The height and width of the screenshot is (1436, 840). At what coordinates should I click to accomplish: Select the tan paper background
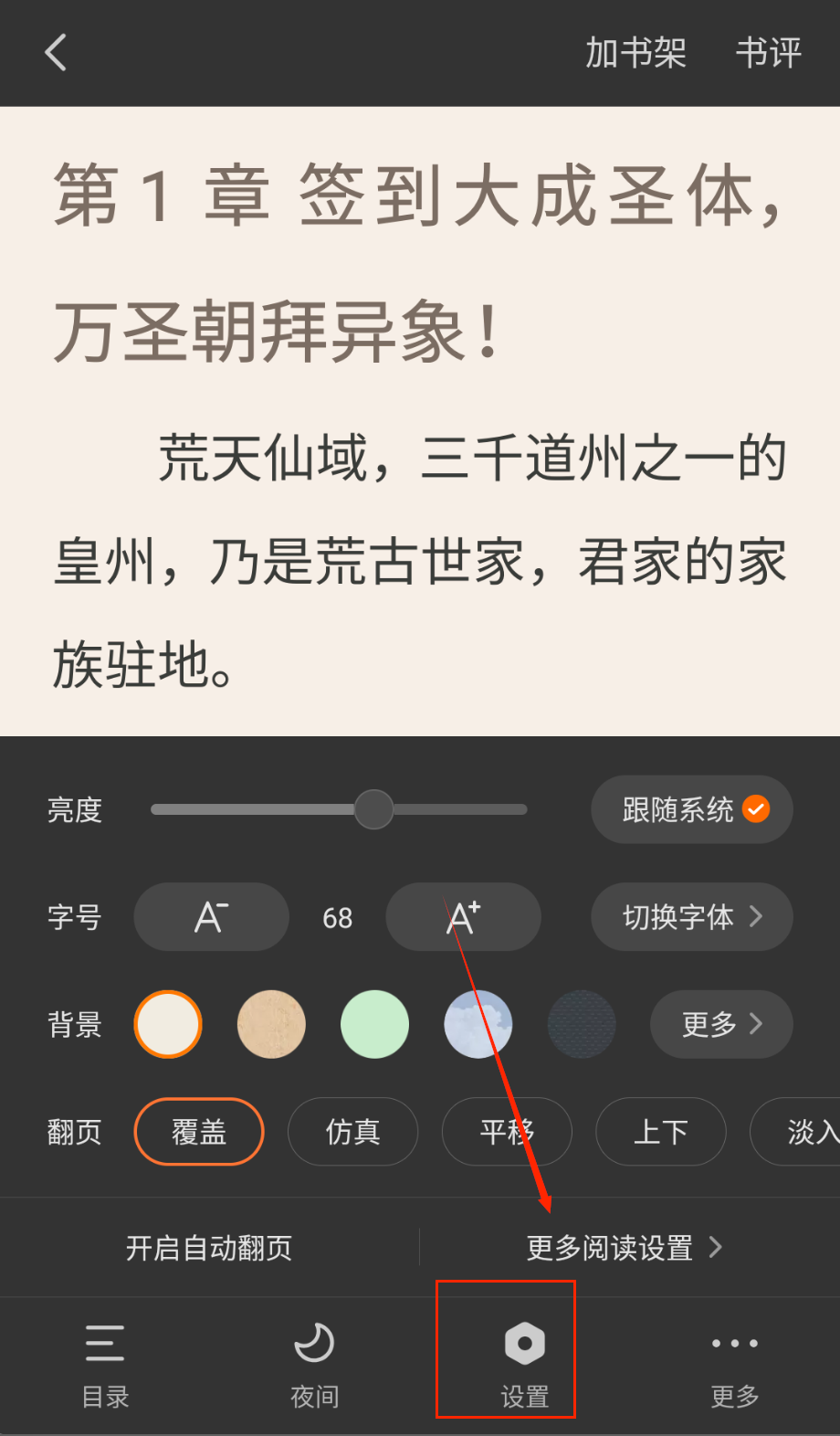point(271,1024)
